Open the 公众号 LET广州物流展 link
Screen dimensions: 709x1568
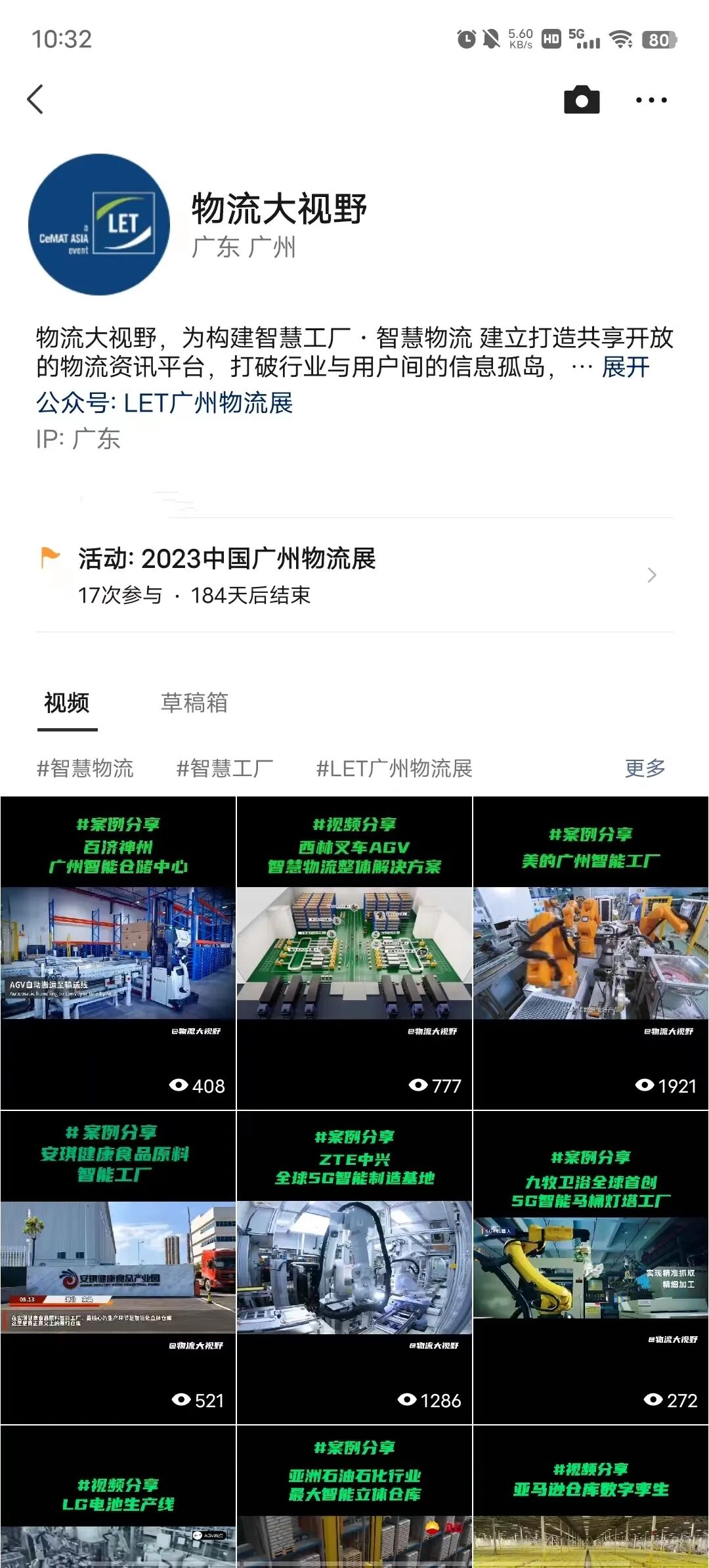point(165,403)
